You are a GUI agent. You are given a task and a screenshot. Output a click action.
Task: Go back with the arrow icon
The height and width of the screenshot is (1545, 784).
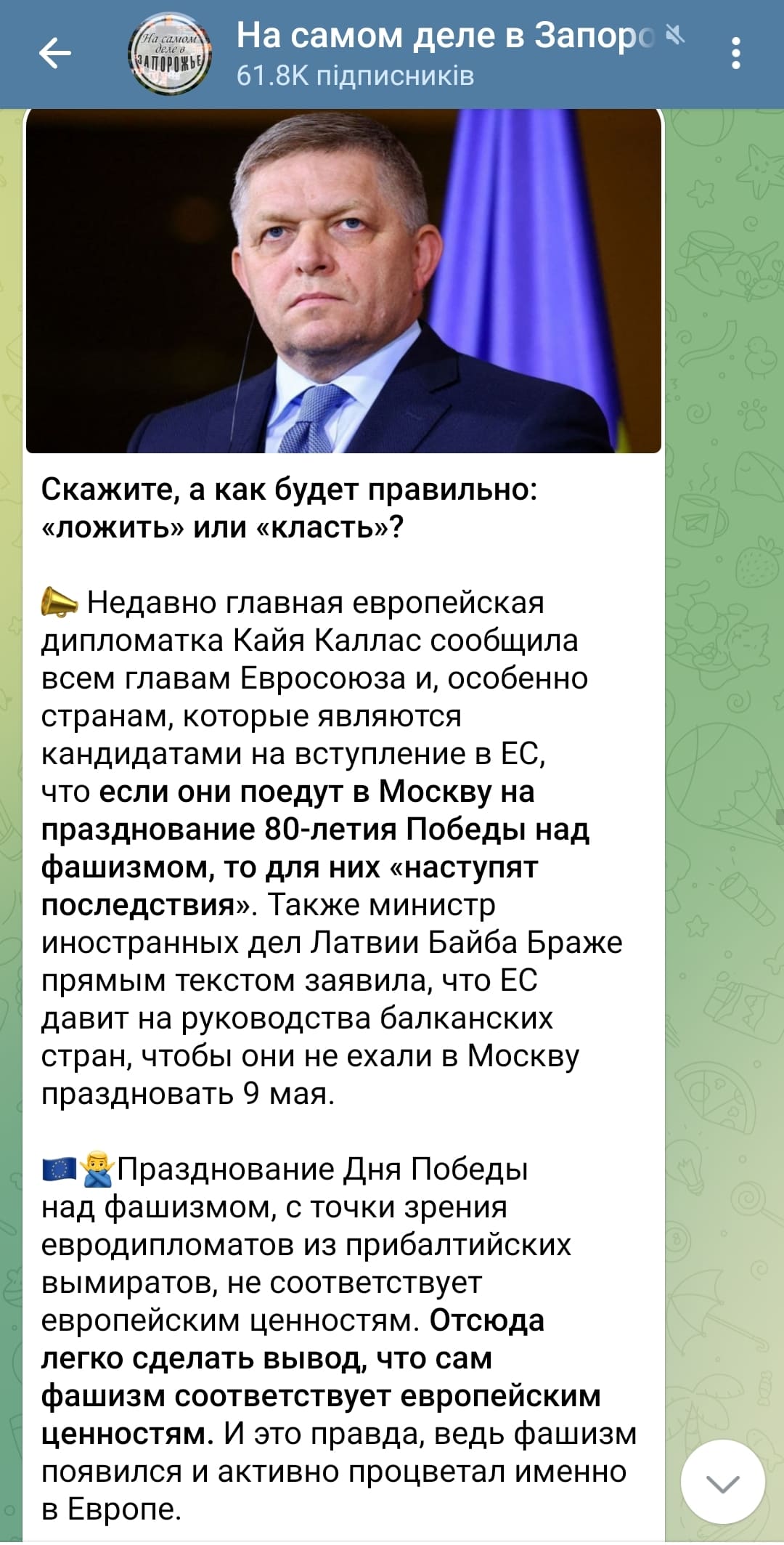tap(54, 53)
